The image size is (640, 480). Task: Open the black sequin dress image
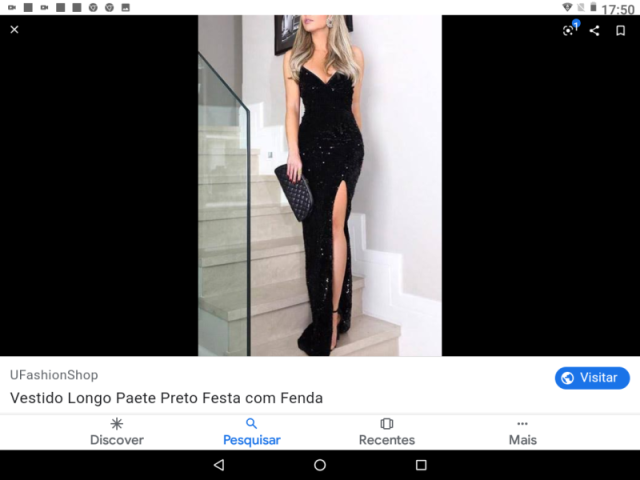coord(319,185)
